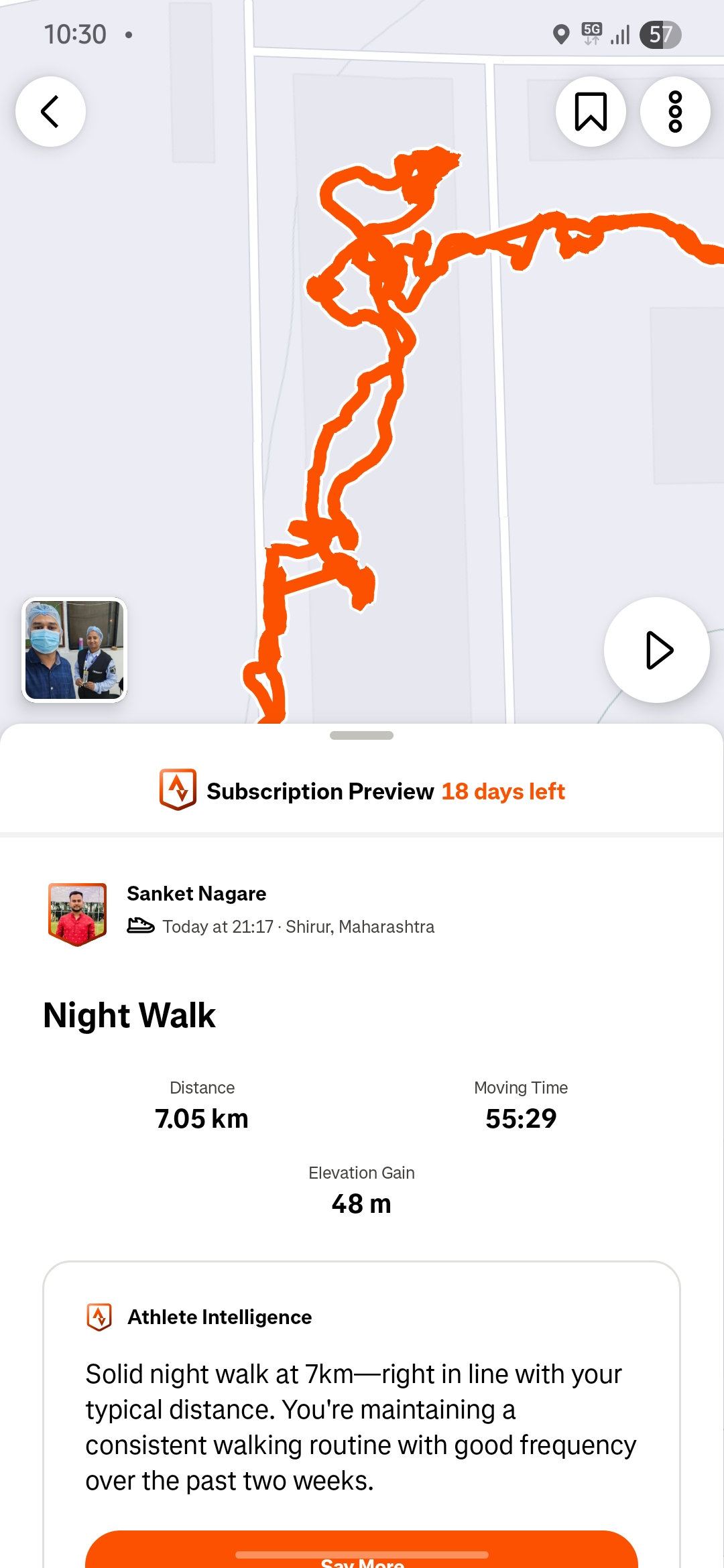Viewport: 724px width, 1568px height.
Task: Play the route flyover animation
Action: (x=656, y=650)
